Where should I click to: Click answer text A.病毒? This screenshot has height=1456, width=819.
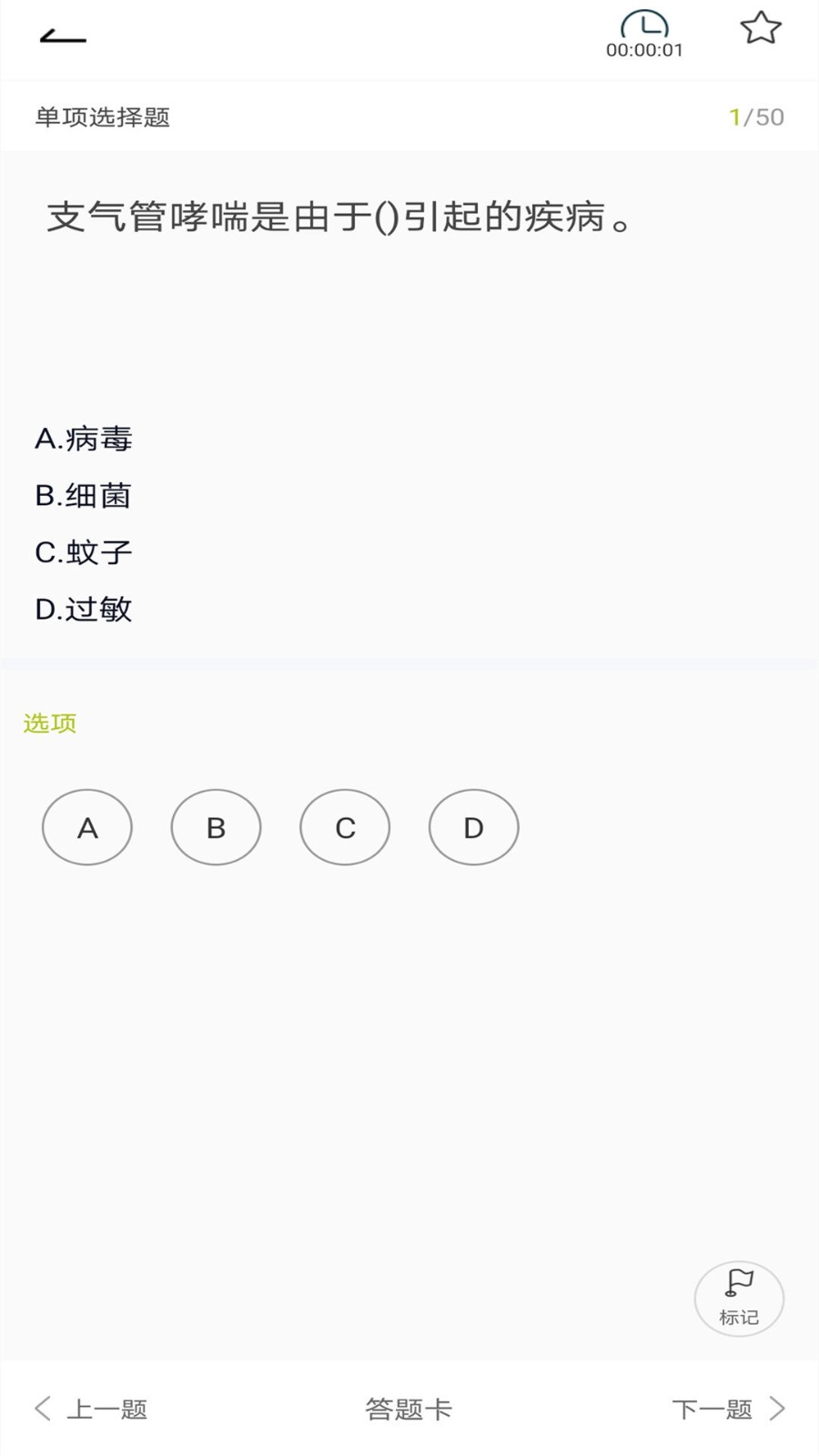tap(84, 440)
